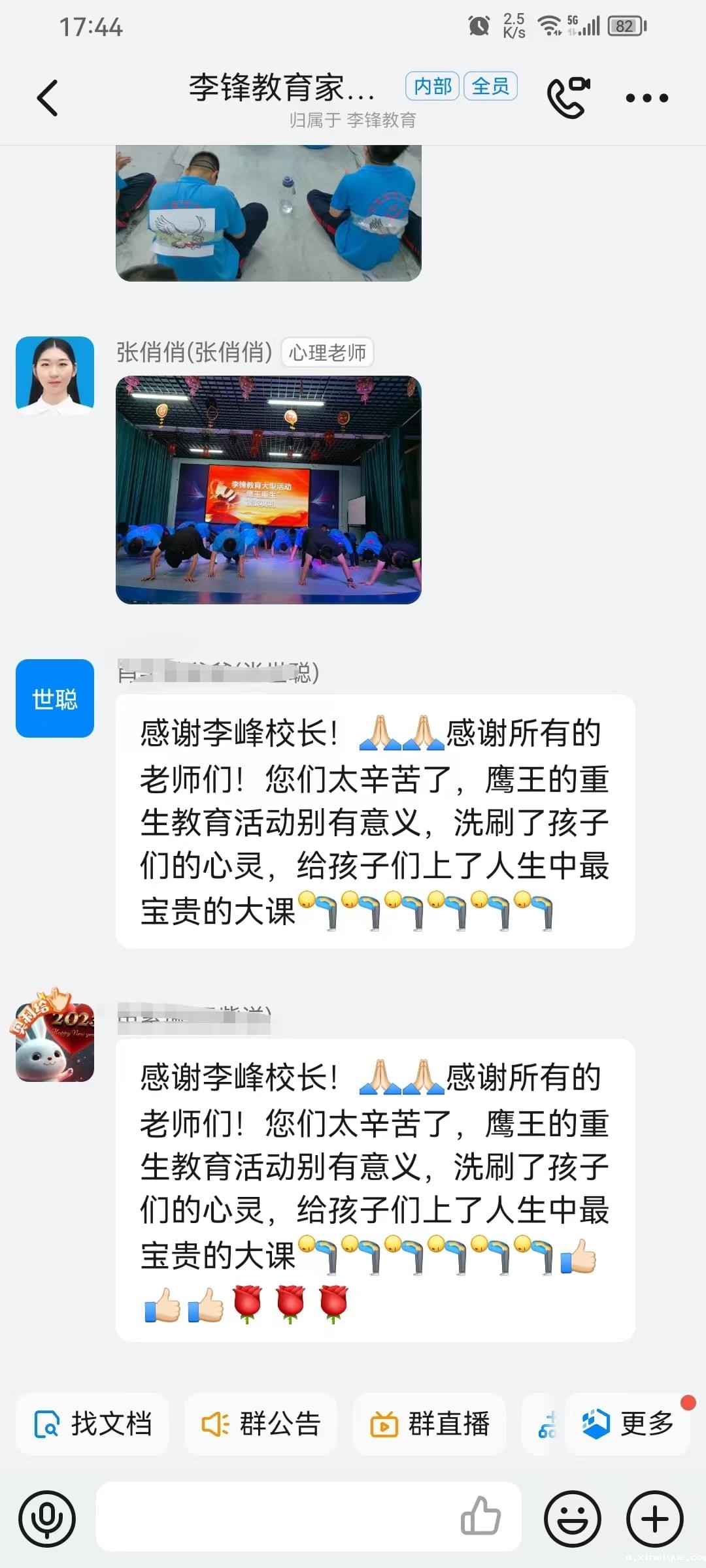
Task: Tap the group title 李锋教育家 to view details
Action: [x=281, y=86]
